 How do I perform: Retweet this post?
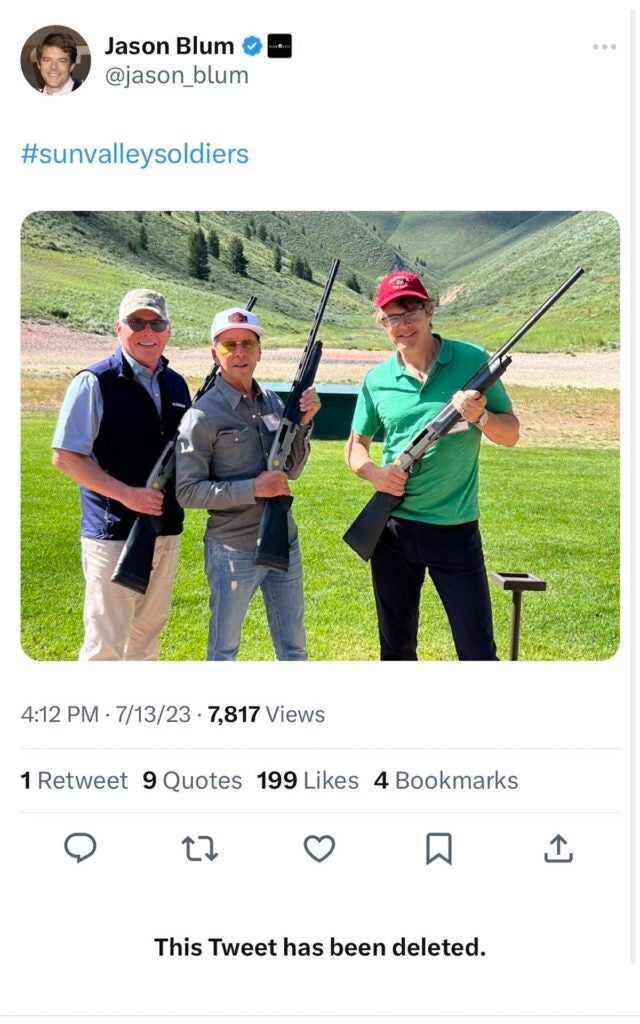pos(200,849)
